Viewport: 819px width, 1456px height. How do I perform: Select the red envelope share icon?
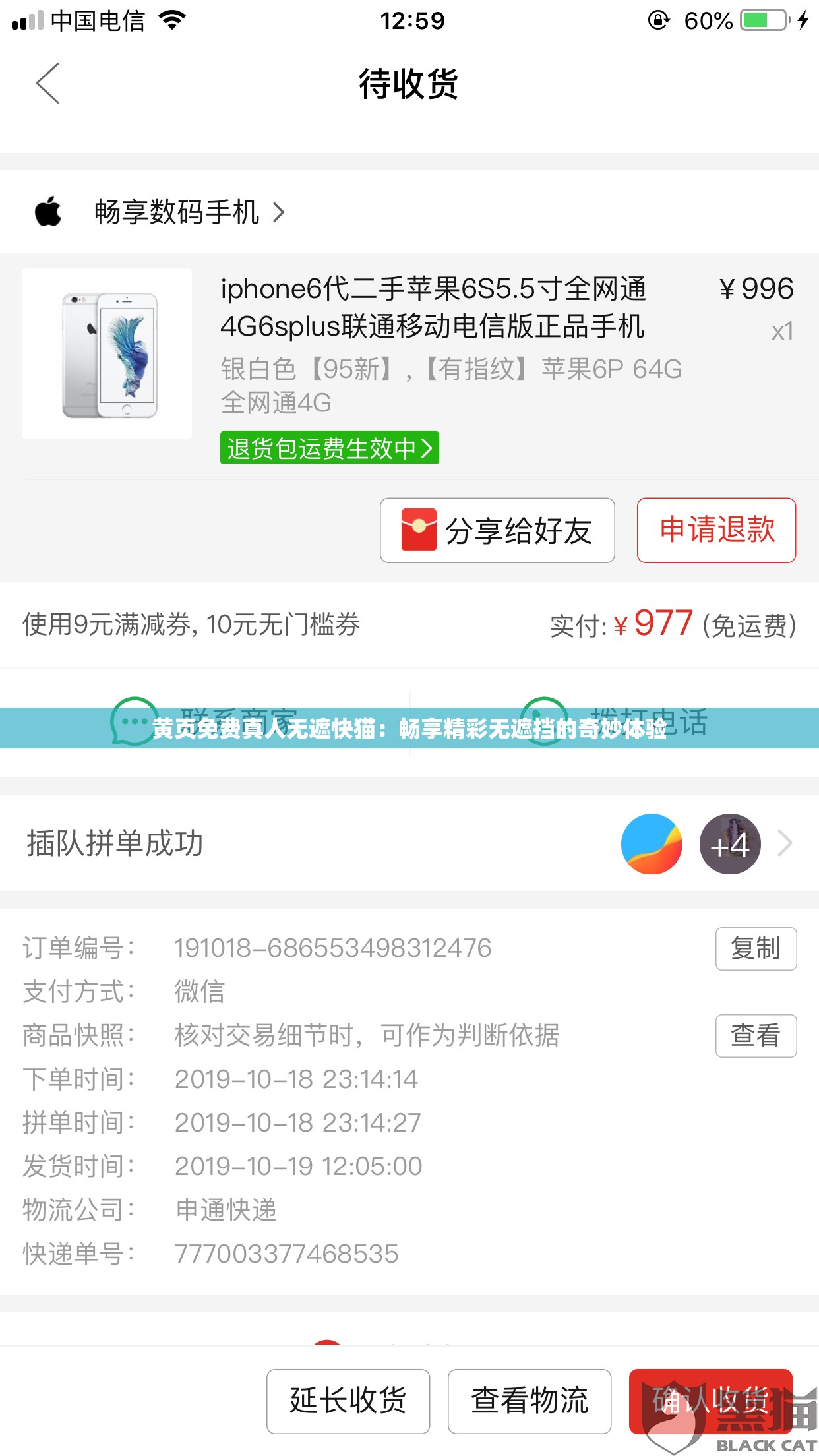coord(419,530)
